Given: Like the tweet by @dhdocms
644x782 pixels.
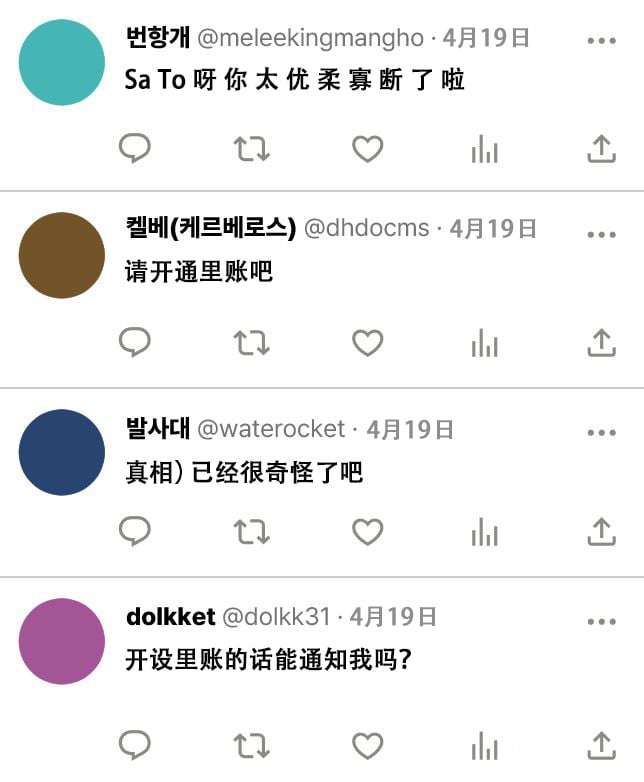Looking at the screenshot, I should point(368,343).
